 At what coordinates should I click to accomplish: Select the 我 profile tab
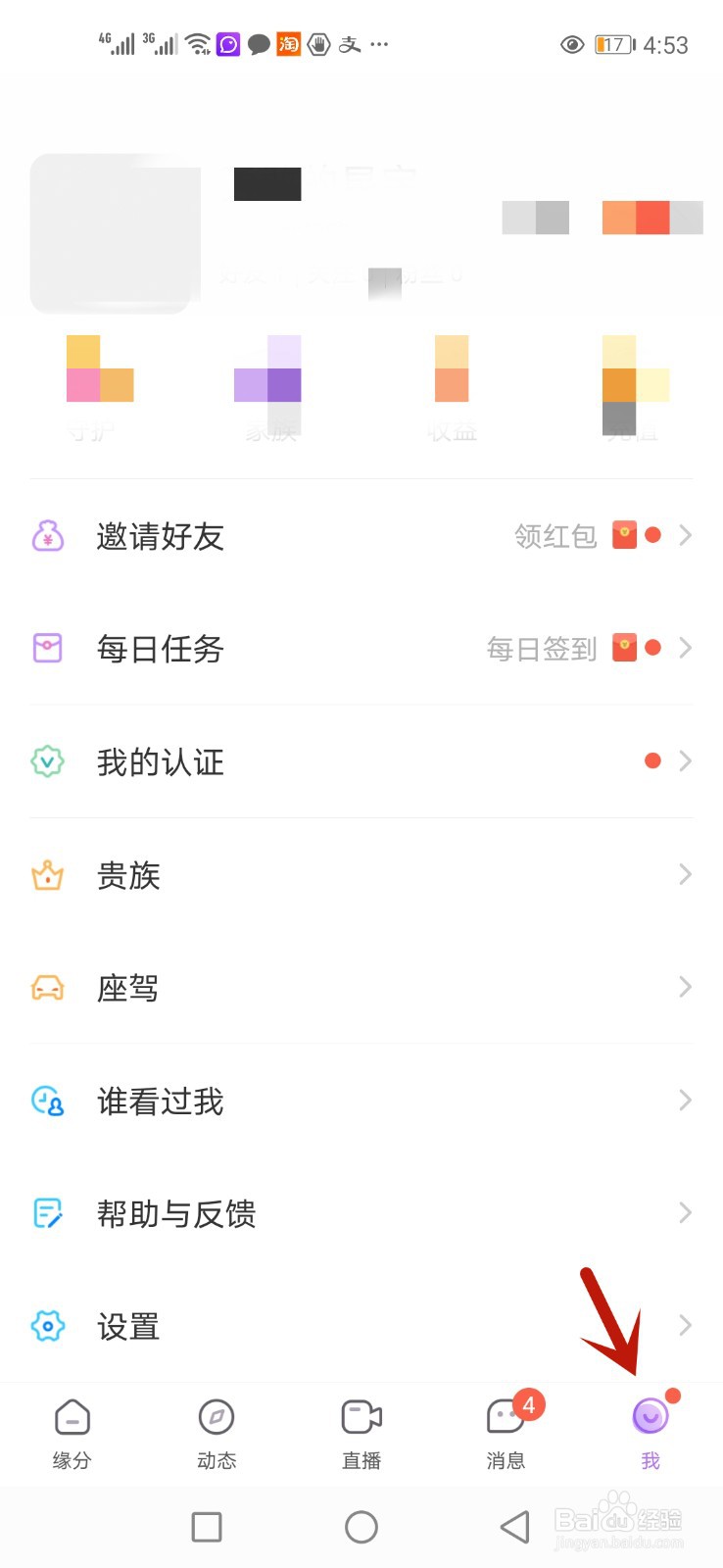[x=651, y=1433]
